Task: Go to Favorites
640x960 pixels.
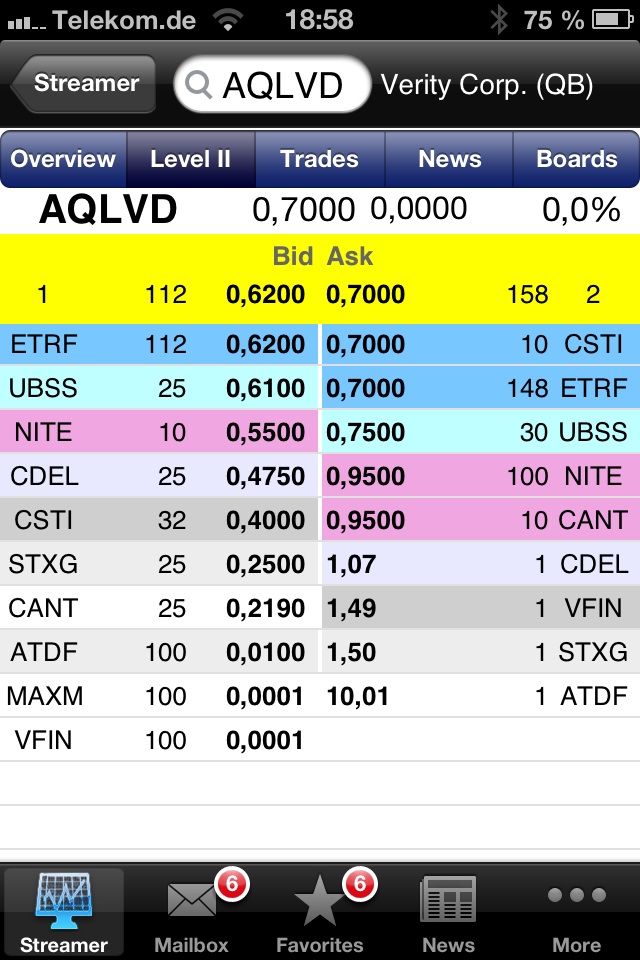Action: click(320, 912)
